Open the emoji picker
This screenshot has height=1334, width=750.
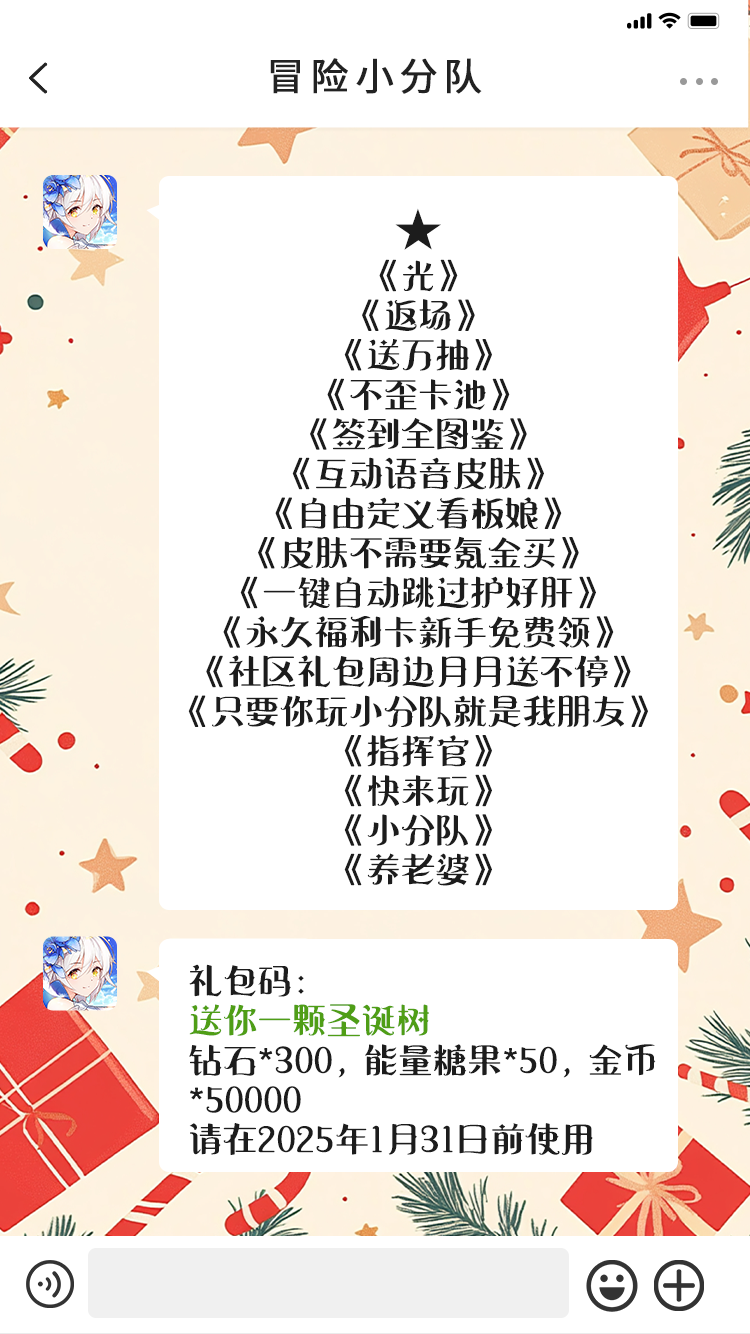pos(612,1285)
